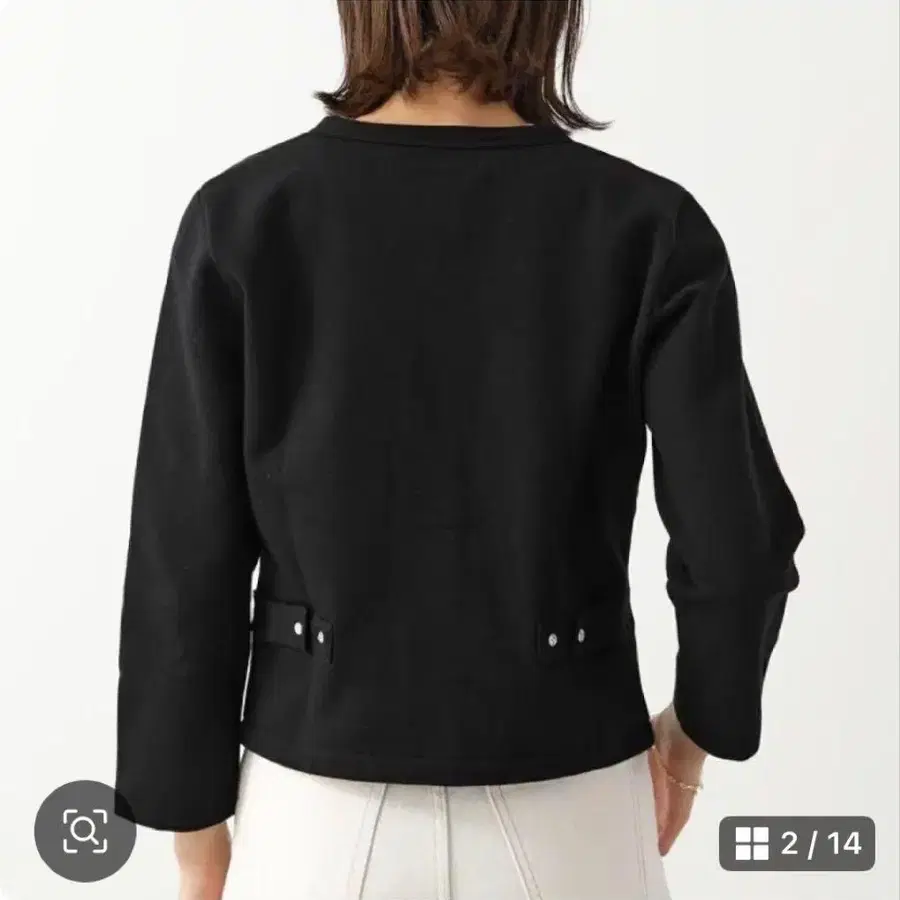Open visual search for similar items
This screenshot has height=900, width=900.
click(x=85, y=830)
